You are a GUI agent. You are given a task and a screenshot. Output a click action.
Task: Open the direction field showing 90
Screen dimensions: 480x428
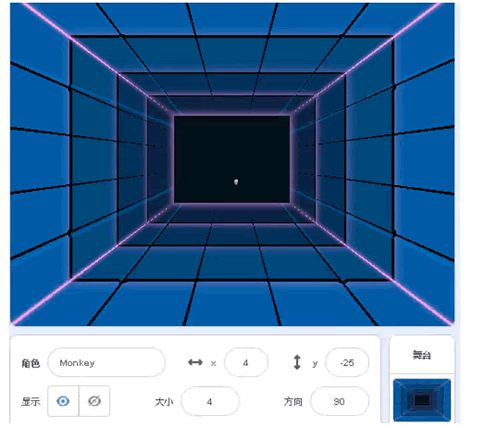(339, 401)
